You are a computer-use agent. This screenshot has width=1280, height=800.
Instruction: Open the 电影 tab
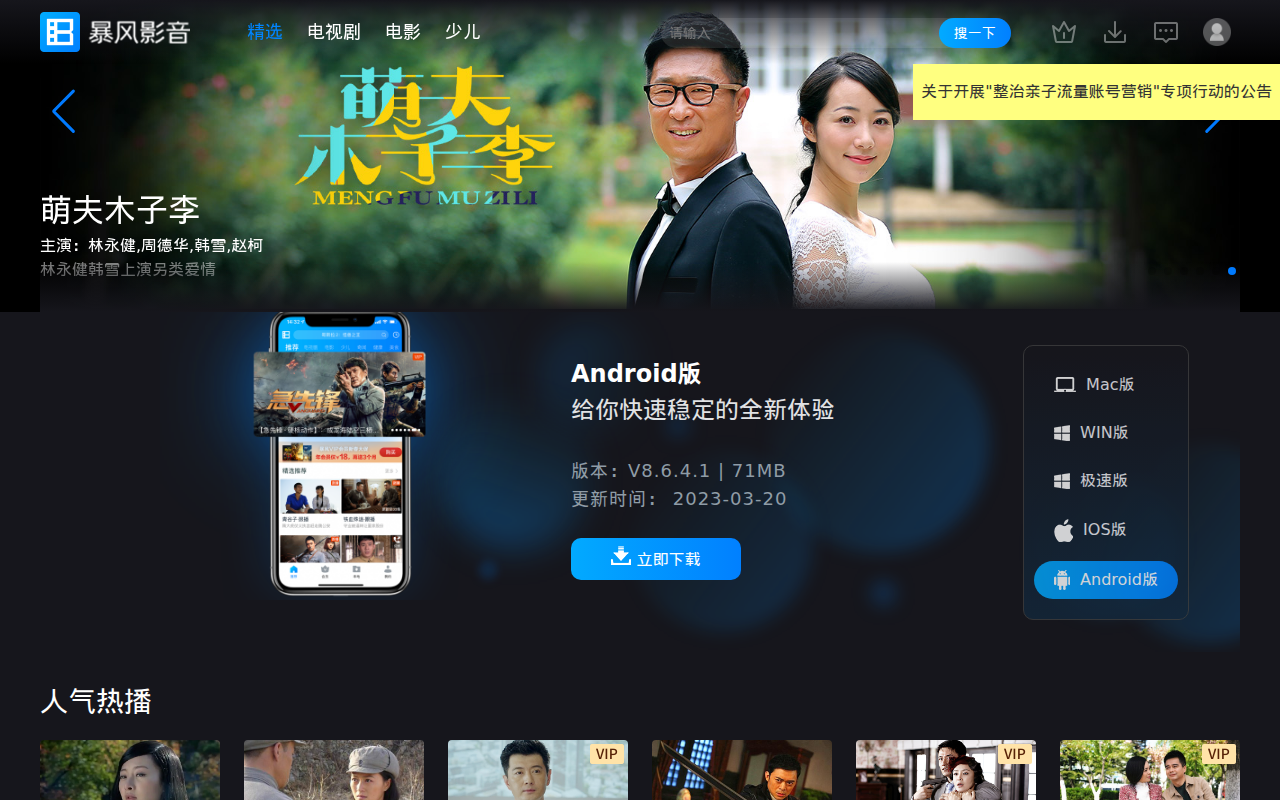click(x=403, y=32)
